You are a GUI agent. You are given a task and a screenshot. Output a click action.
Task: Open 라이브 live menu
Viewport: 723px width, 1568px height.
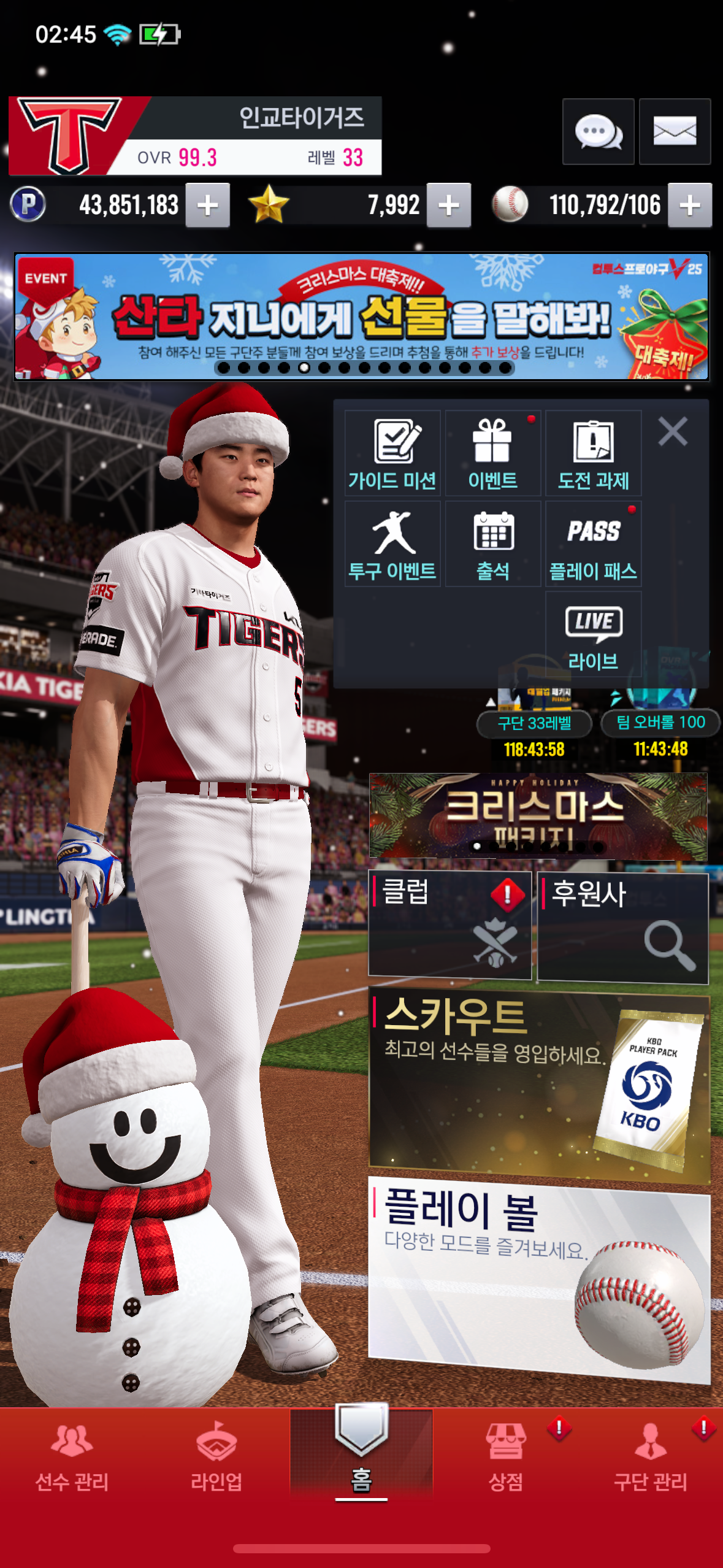point(593,635)
